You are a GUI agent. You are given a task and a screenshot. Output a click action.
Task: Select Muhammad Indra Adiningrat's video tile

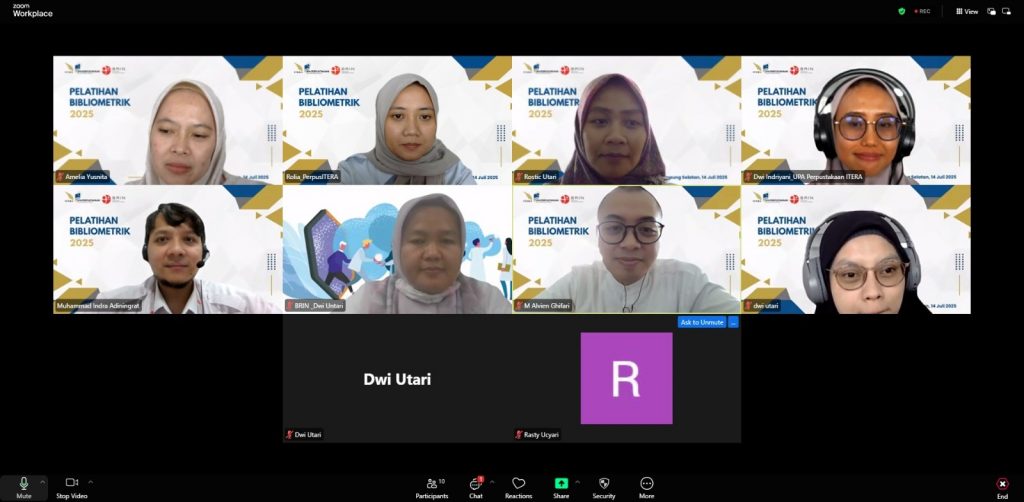coord(167,250)
